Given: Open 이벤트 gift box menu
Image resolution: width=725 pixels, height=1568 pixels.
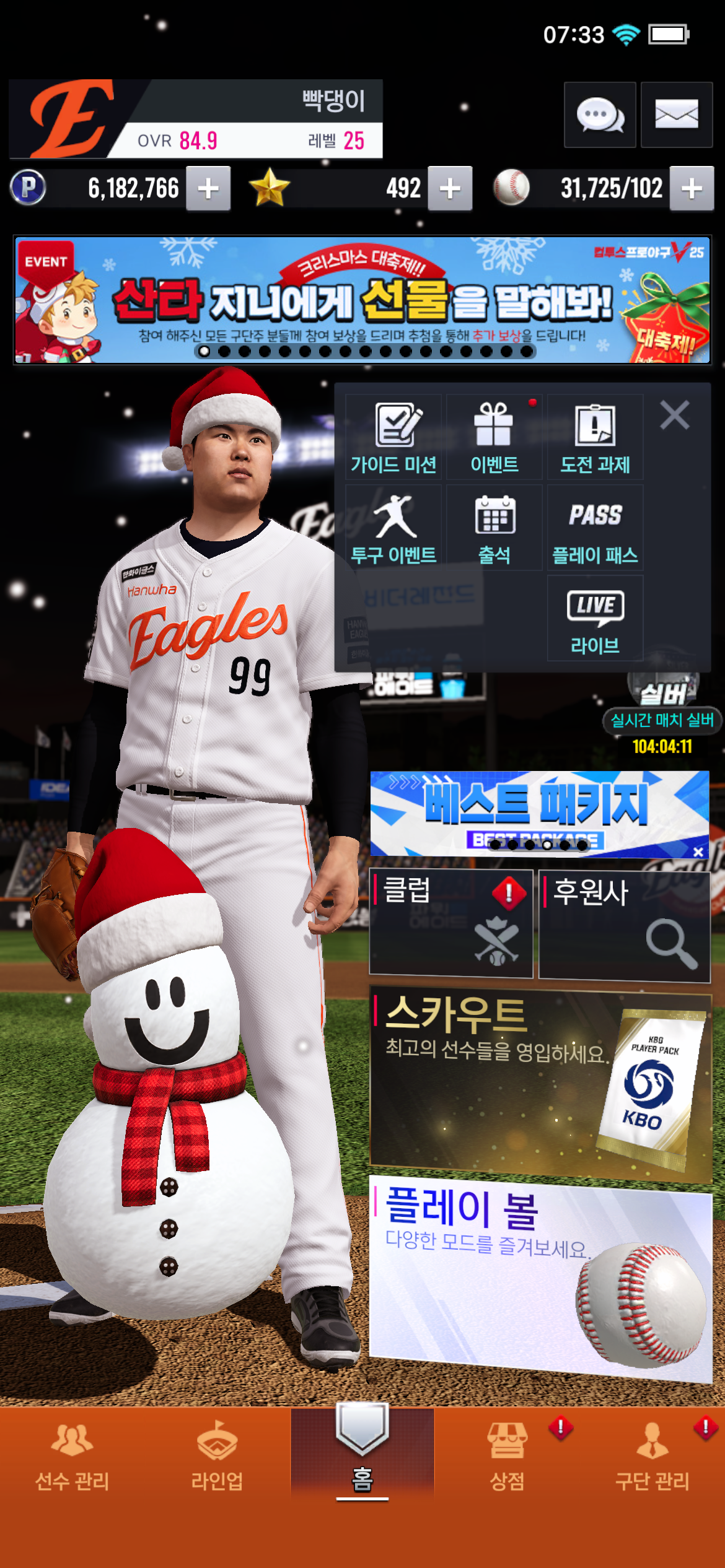Looking at the screenshot, I should coord(494,437).
